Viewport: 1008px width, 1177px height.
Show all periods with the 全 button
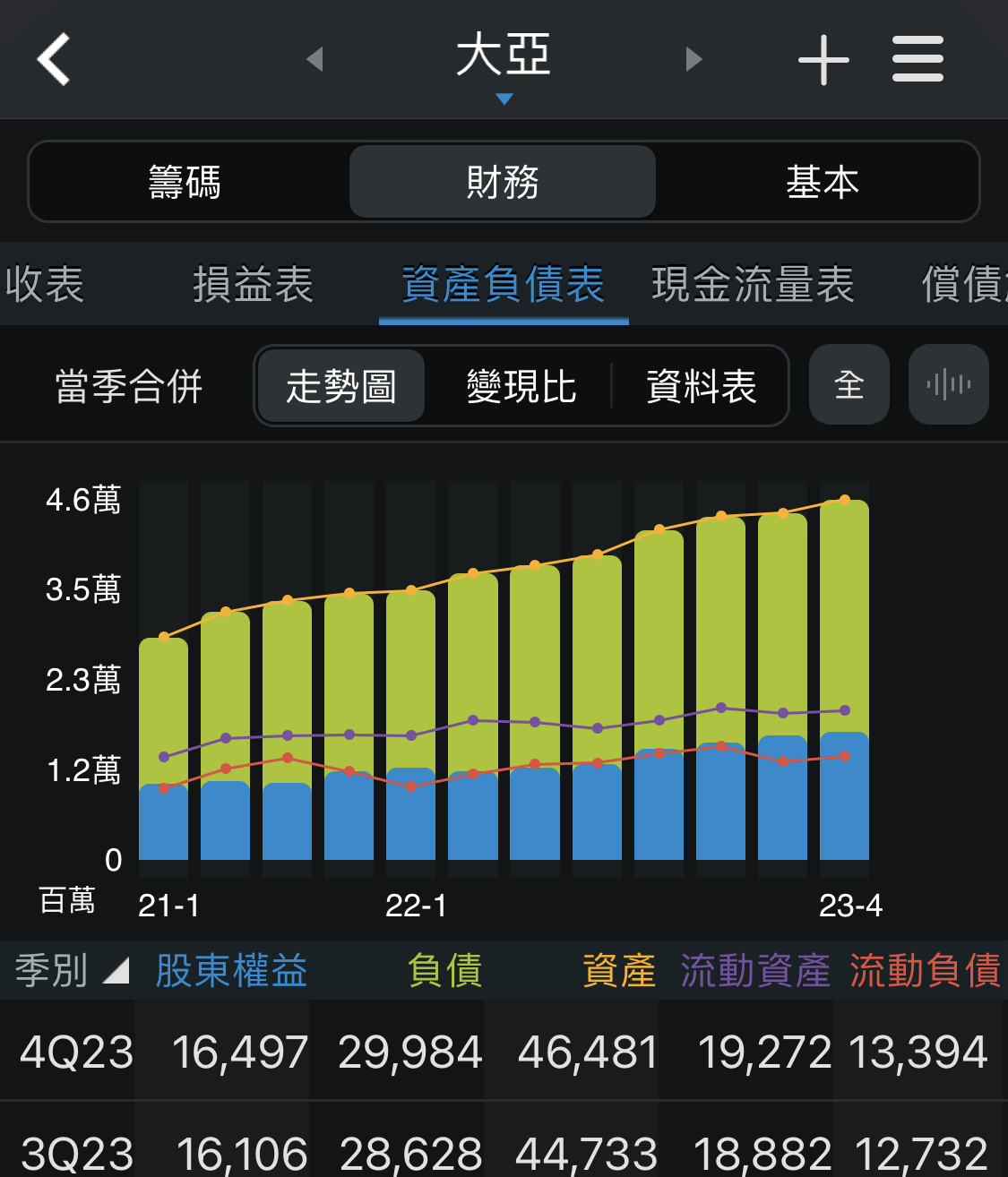(x=849, y=385)
